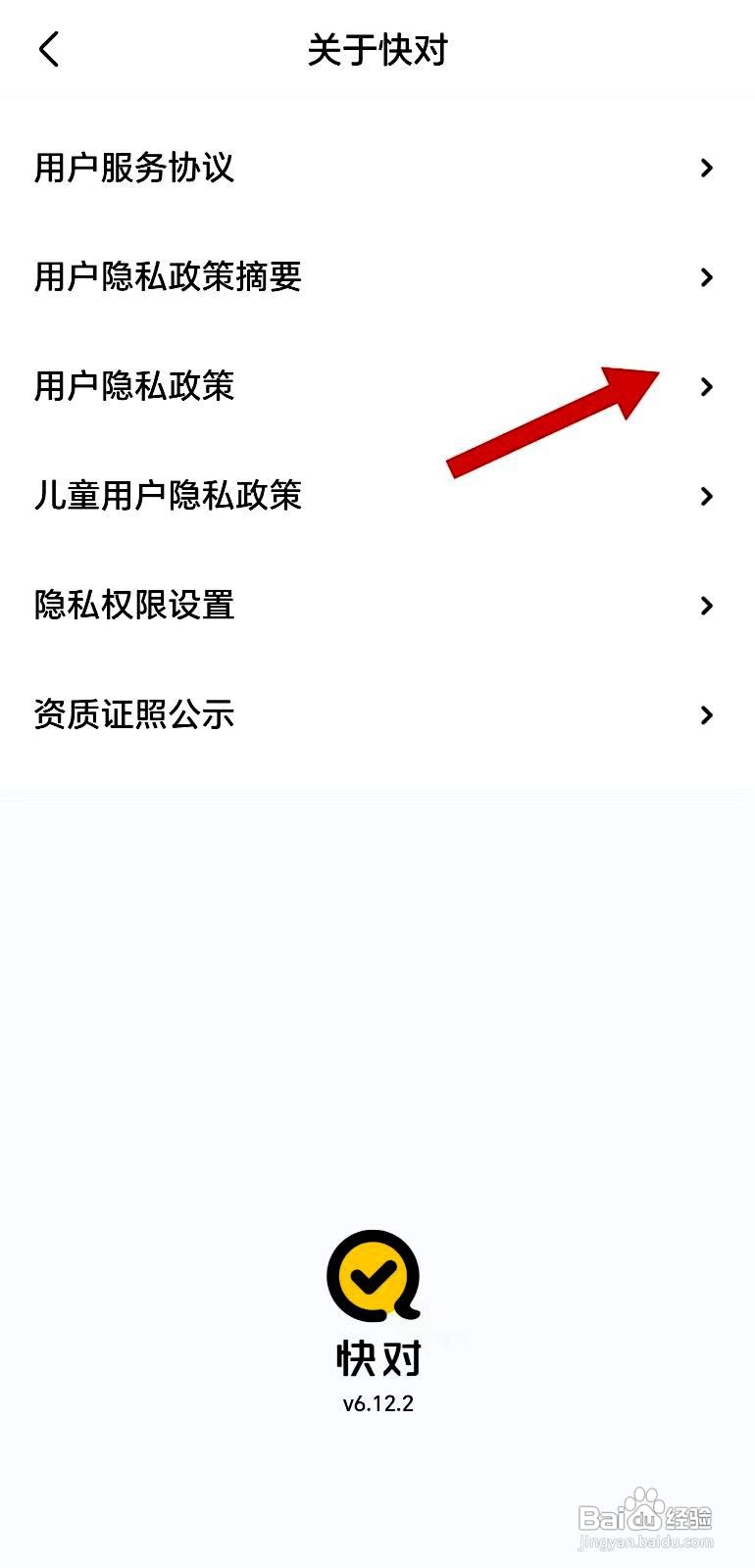
Task: Expand the chevron next to 儿童用户隐私政策
Action: pos(705,497)
